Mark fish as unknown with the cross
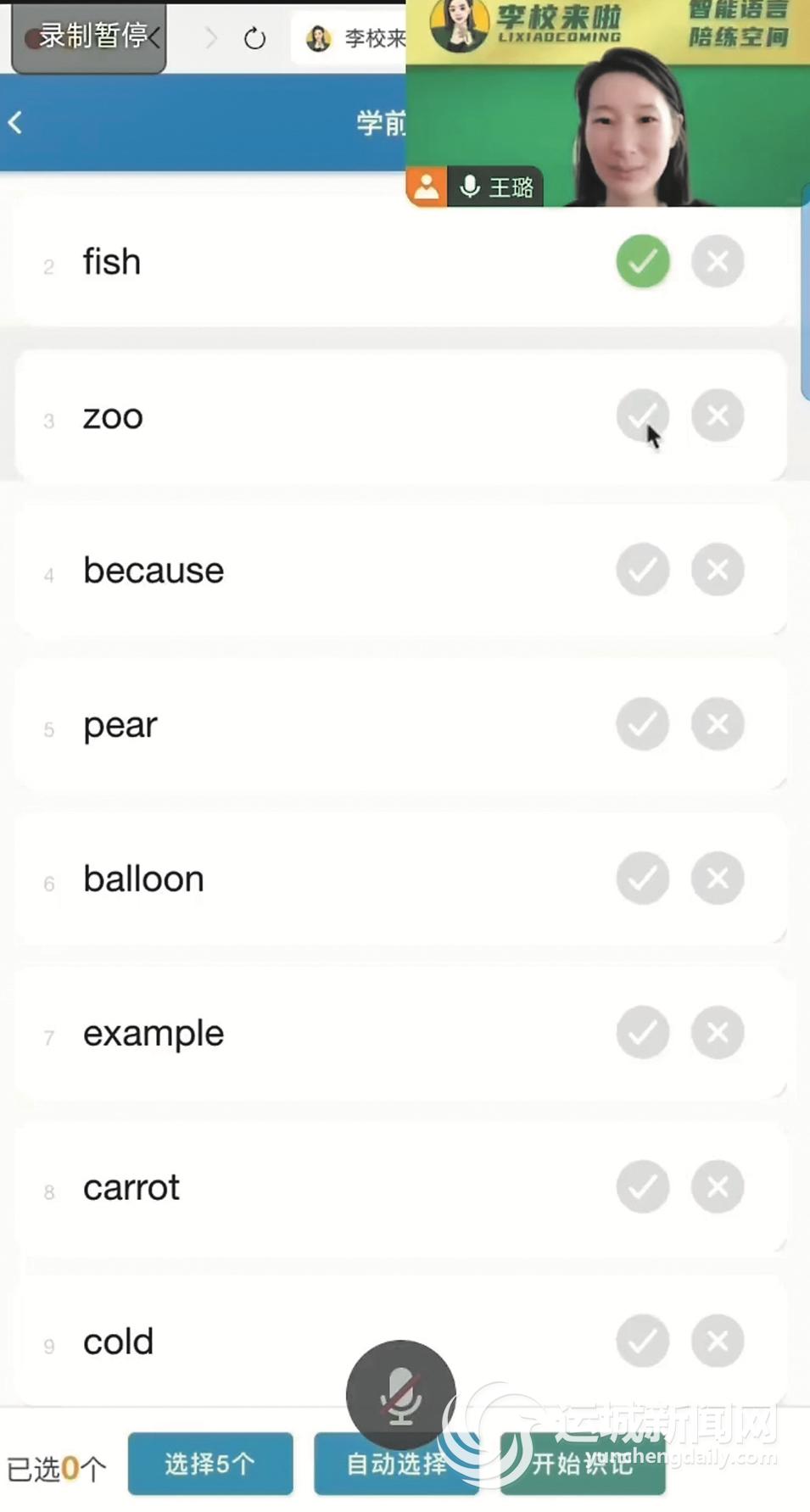 718,261
